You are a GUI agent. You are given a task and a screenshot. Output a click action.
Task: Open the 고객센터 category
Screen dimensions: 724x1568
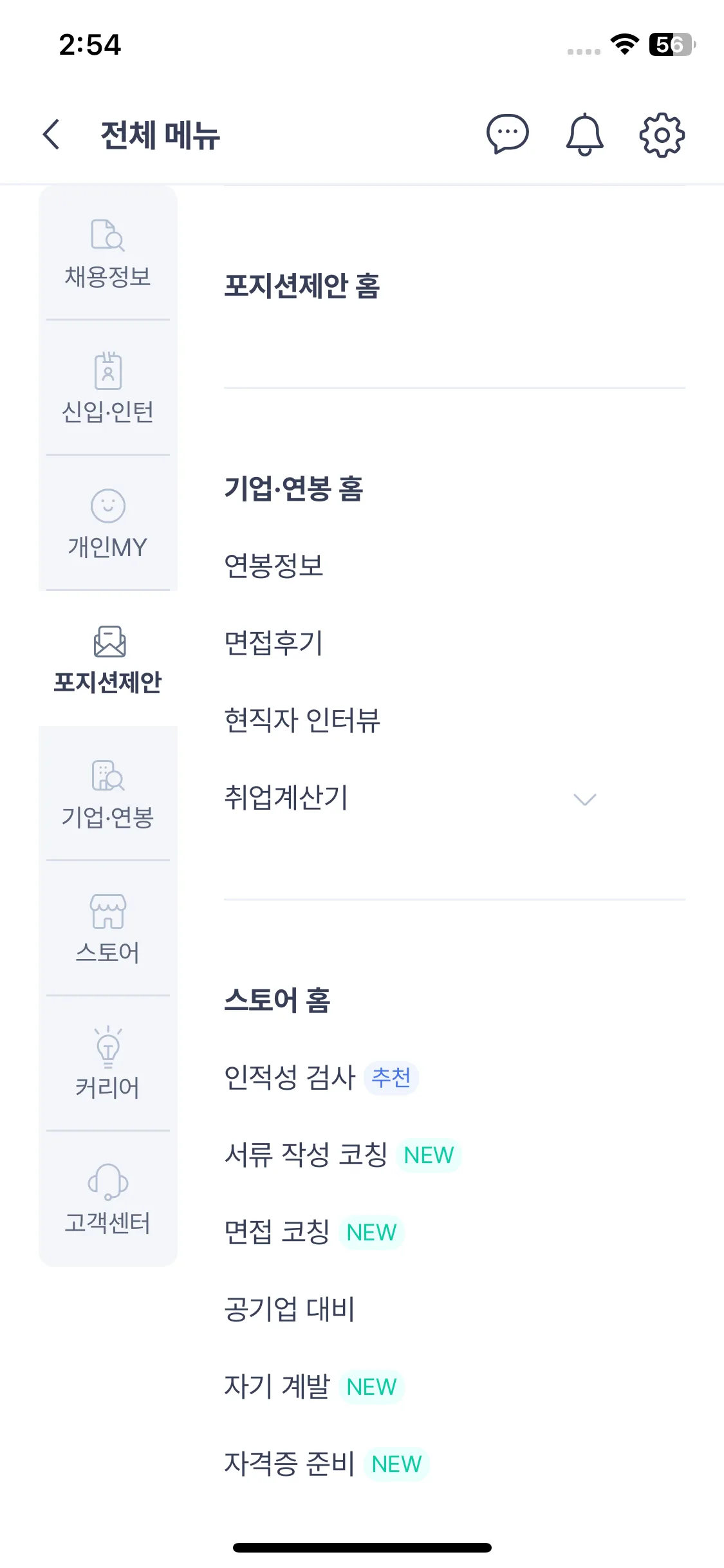tap(108, 1199)
